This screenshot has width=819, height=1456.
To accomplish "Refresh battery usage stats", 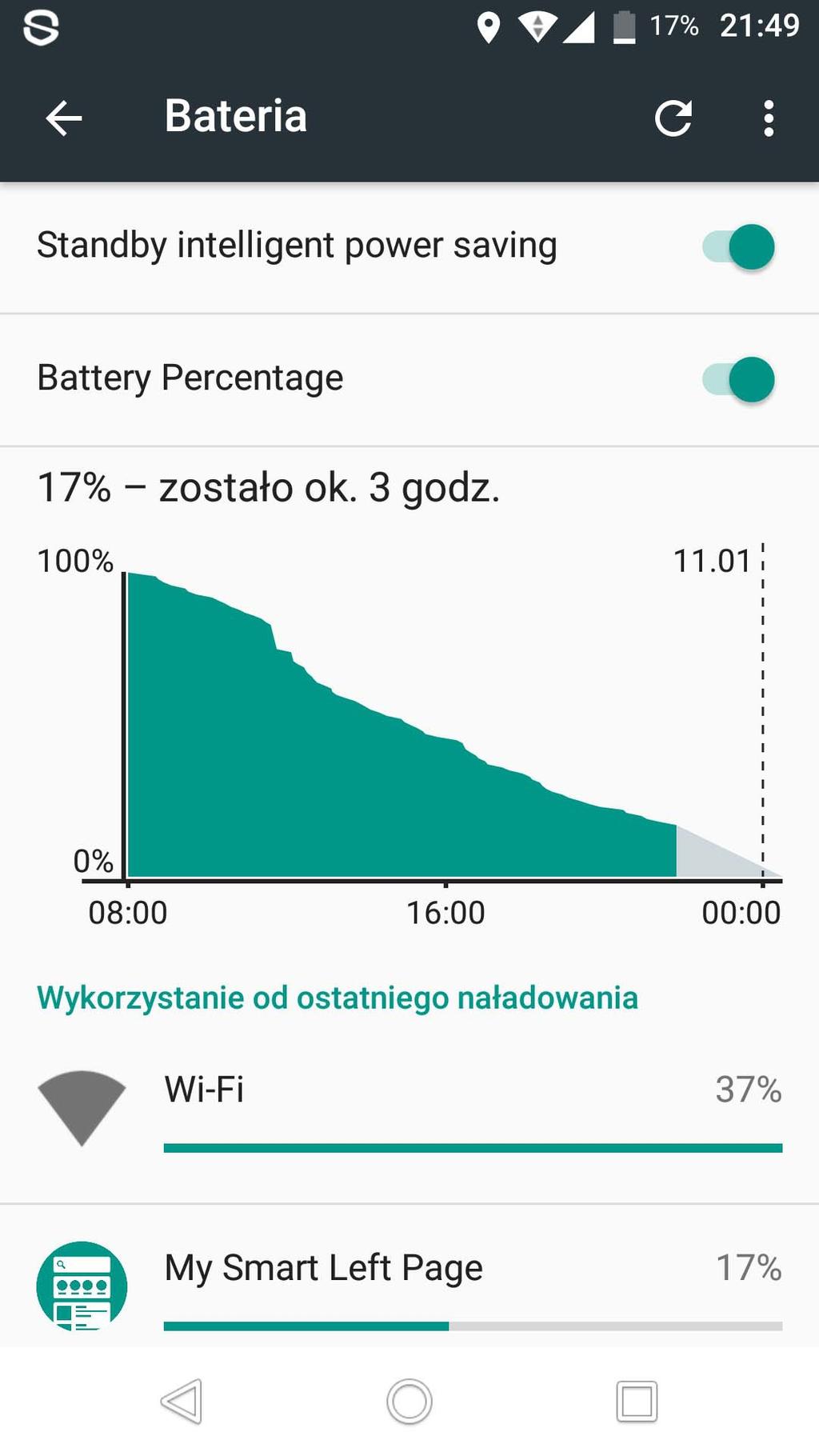I will pyautogui.click(x=673, y=118).
